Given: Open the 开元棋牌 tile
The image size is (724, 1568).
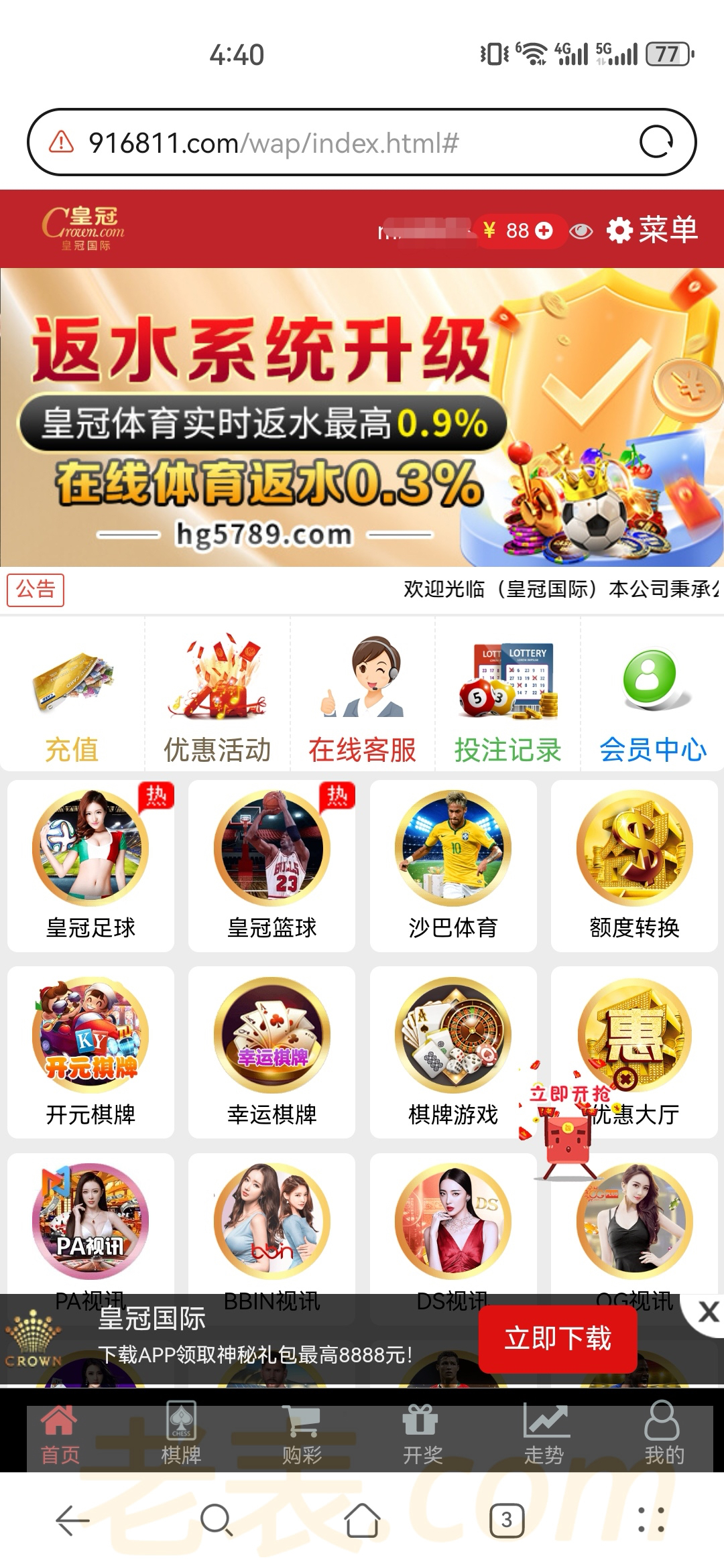Looking at the screenshot, I should (90, 1051).
